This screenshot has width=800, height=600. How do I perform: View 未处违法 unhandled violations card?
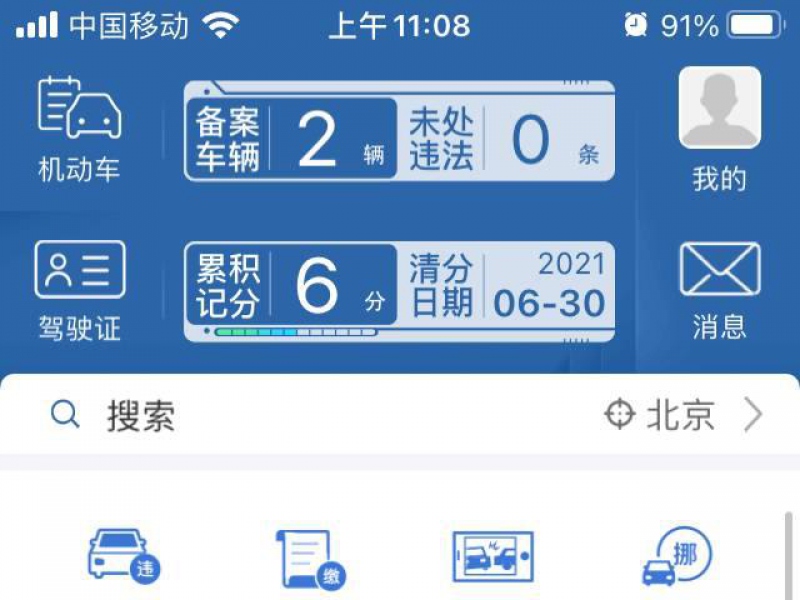[506, 140]
